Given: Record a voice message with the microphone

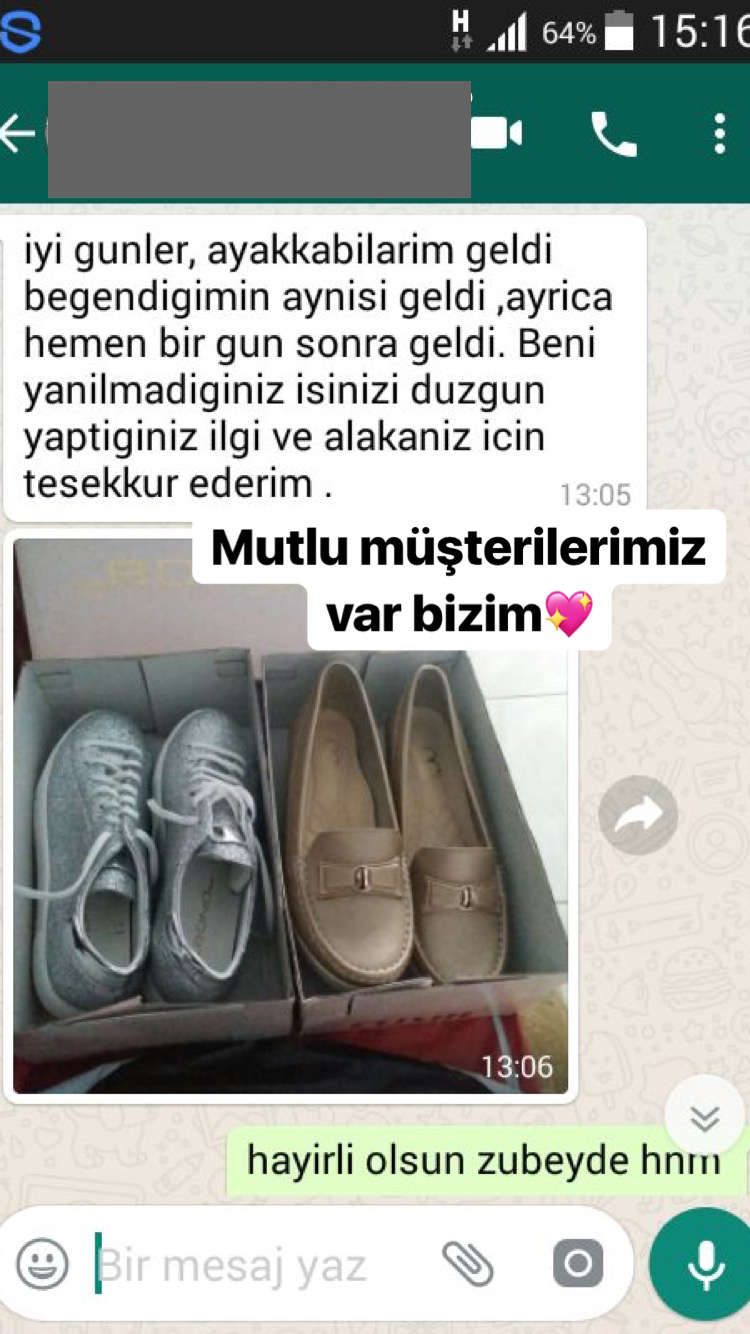Looking at the screenshot, I should pyautogui.click(x=704, y=1264).
